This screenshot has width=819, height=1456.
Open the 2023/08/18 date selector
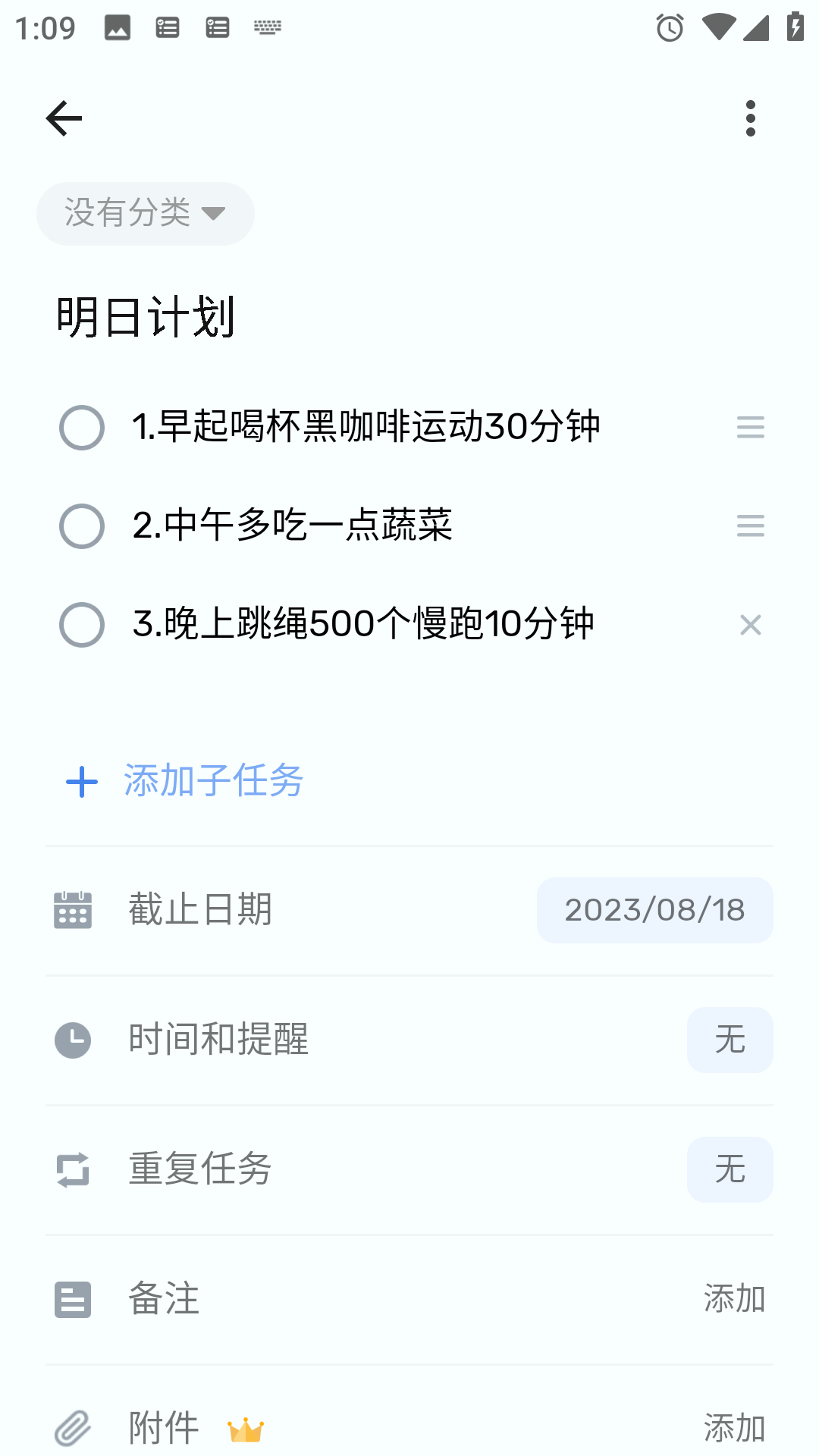point(654,910)
